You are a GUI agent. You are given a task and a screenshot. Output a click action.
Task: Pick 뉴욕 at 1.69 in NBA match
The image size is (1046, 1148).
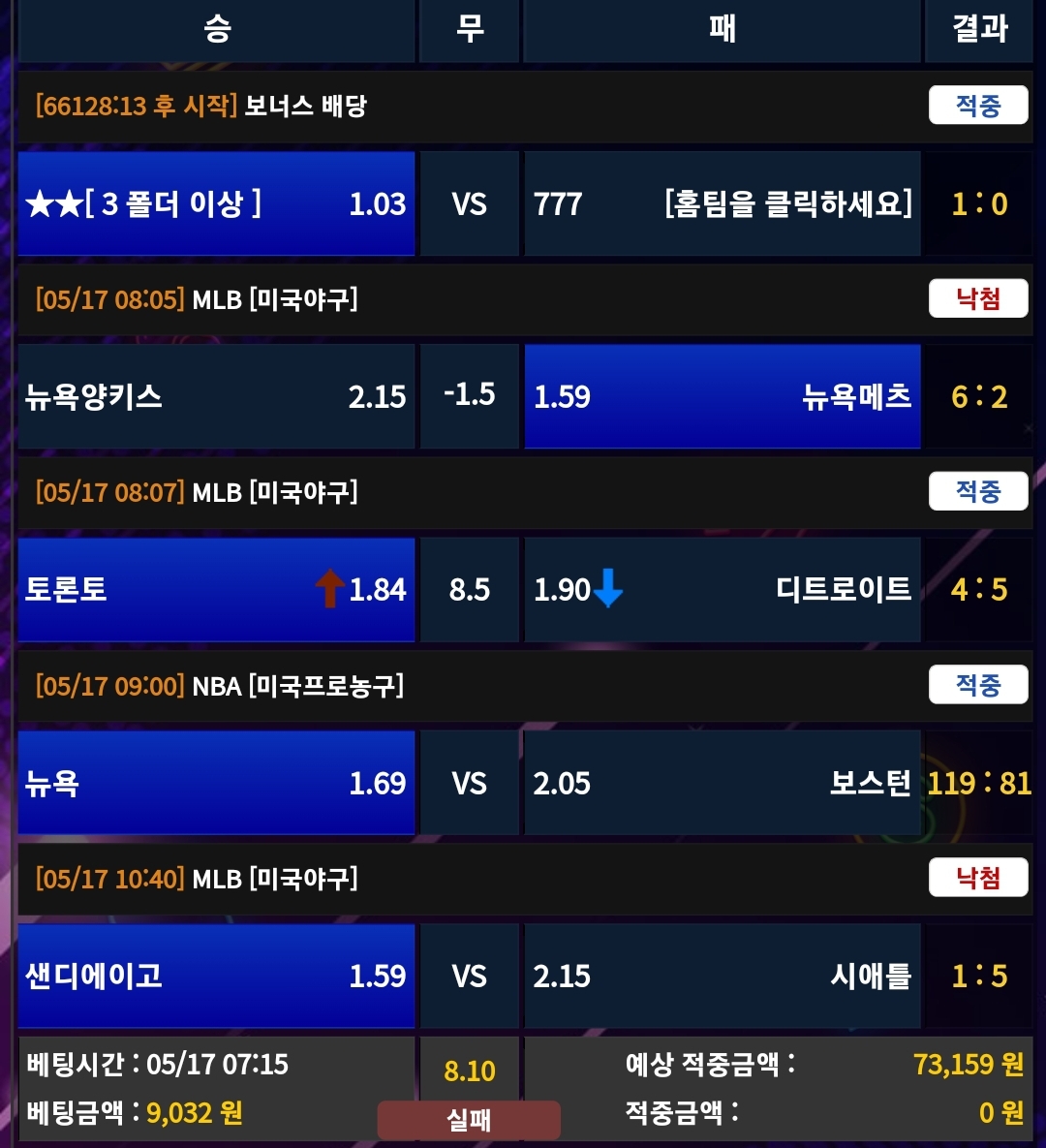pyautogui.click(x=216, y=783)
